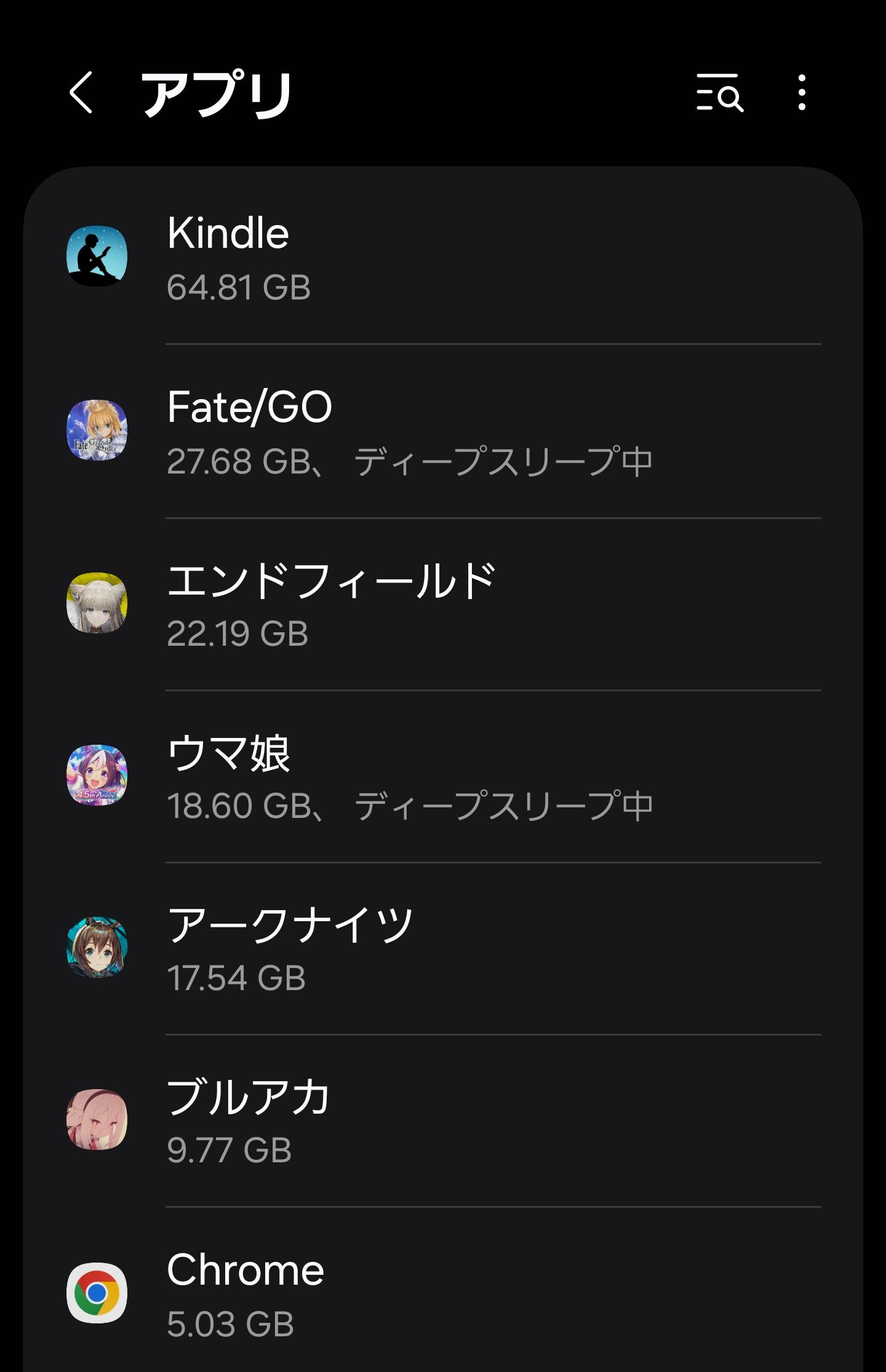The image size is (886, 1372).
Task: Tap the アークナイツ app row
Action: point(443,948)
